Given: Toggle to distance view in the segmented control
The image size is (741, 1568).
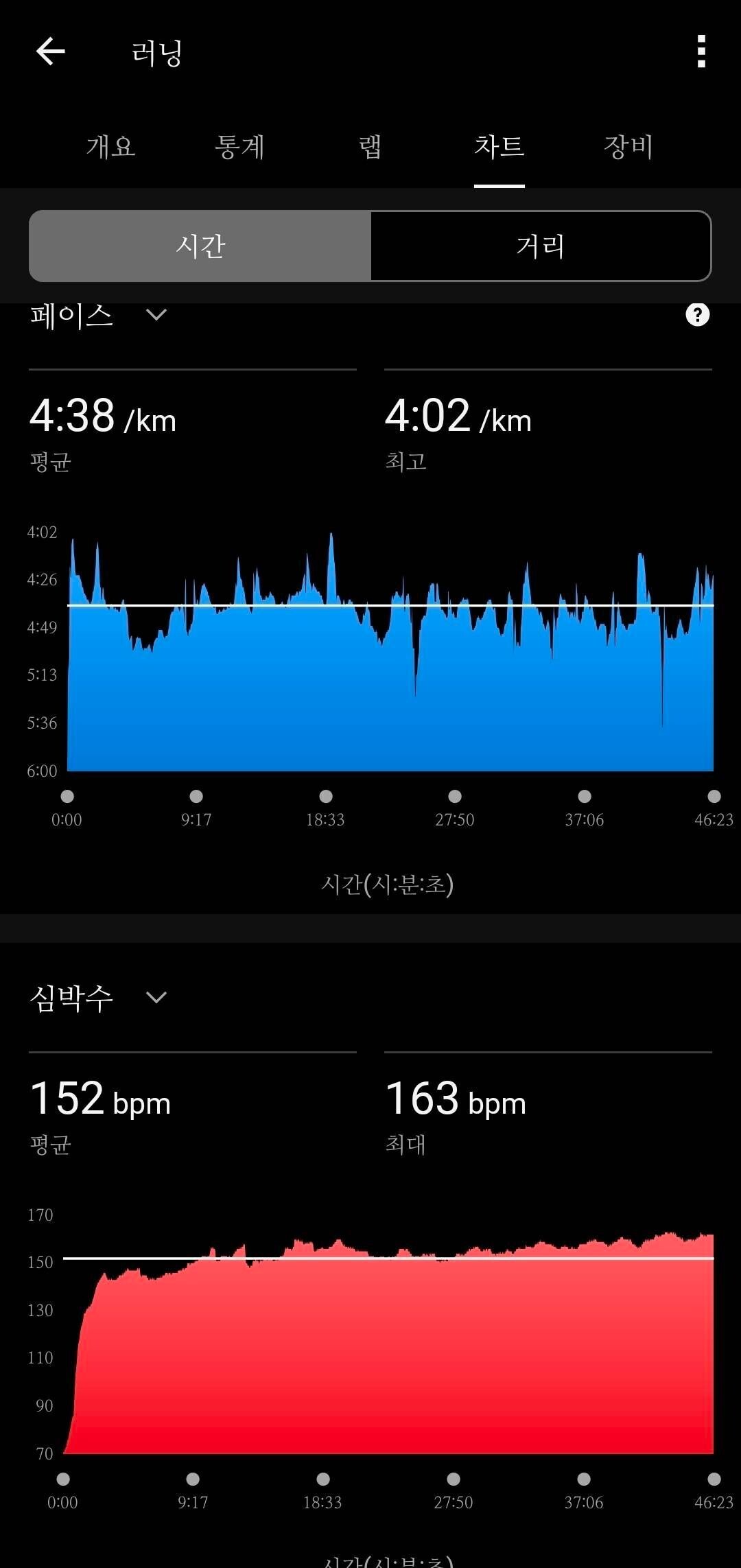Looking at the screenshot, I should point(541,246).
